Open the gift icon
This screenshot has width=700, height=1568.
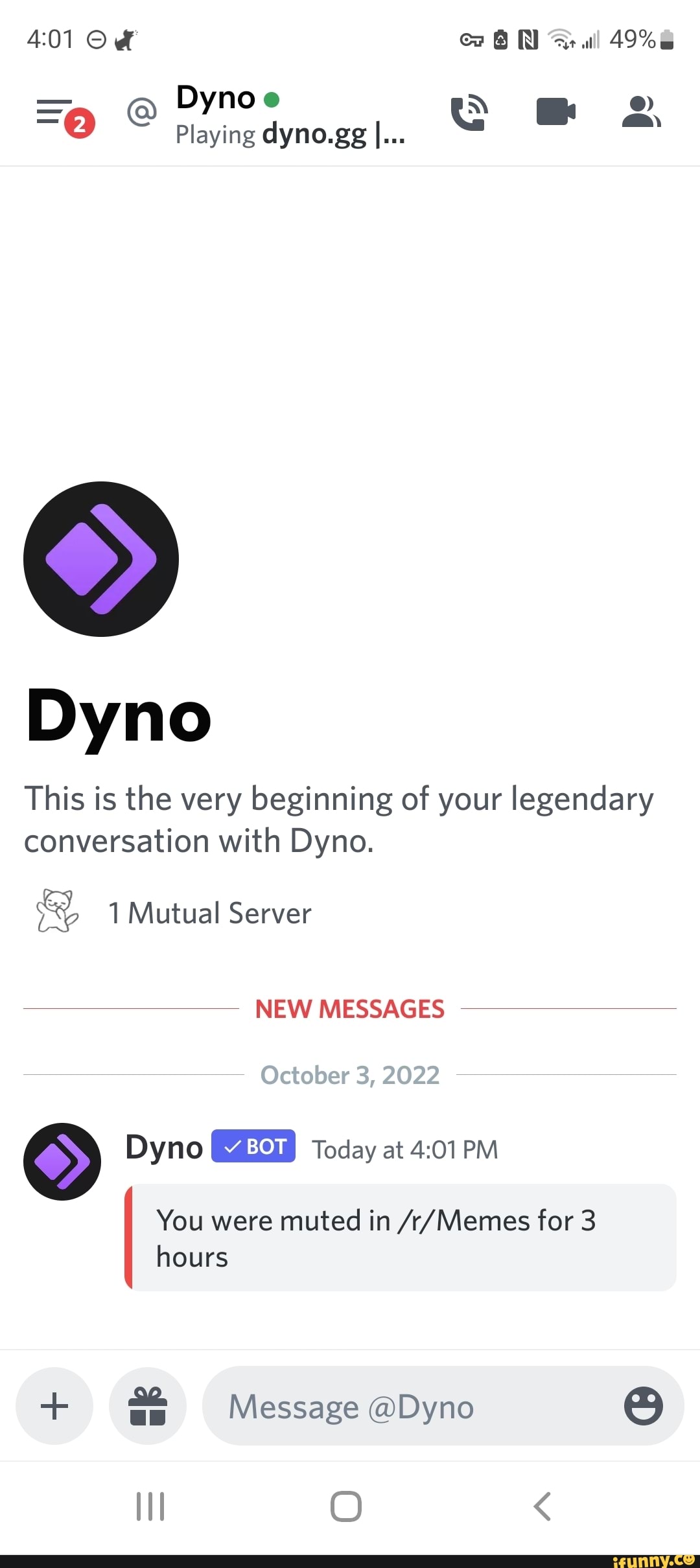(x=148, y=1406)
